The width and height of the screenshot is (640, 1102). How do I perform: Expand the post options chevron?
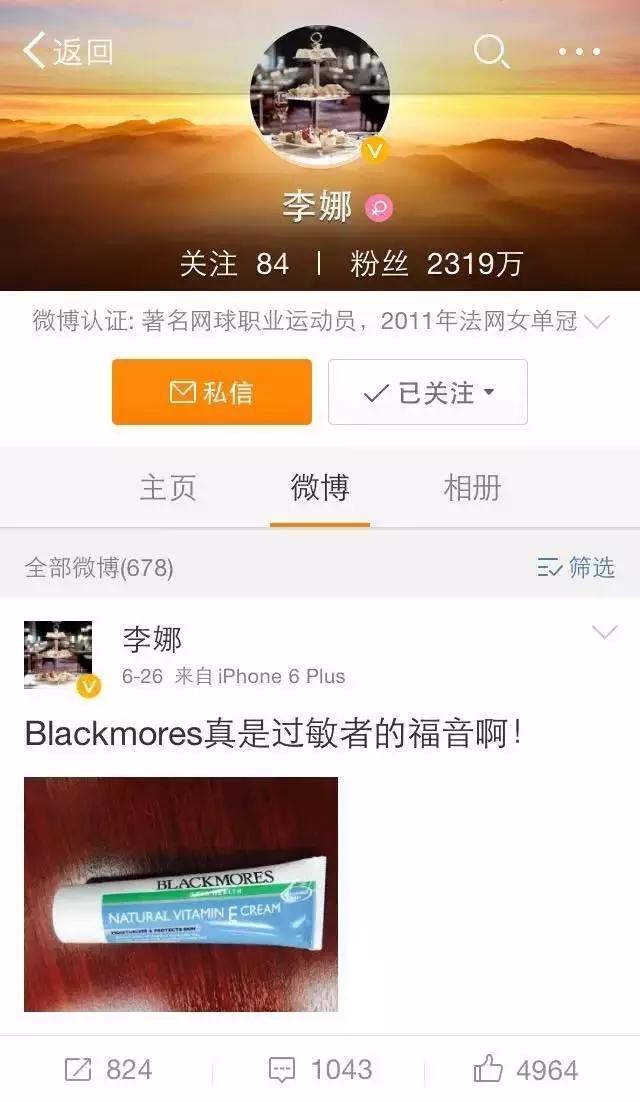pos(604,632)
